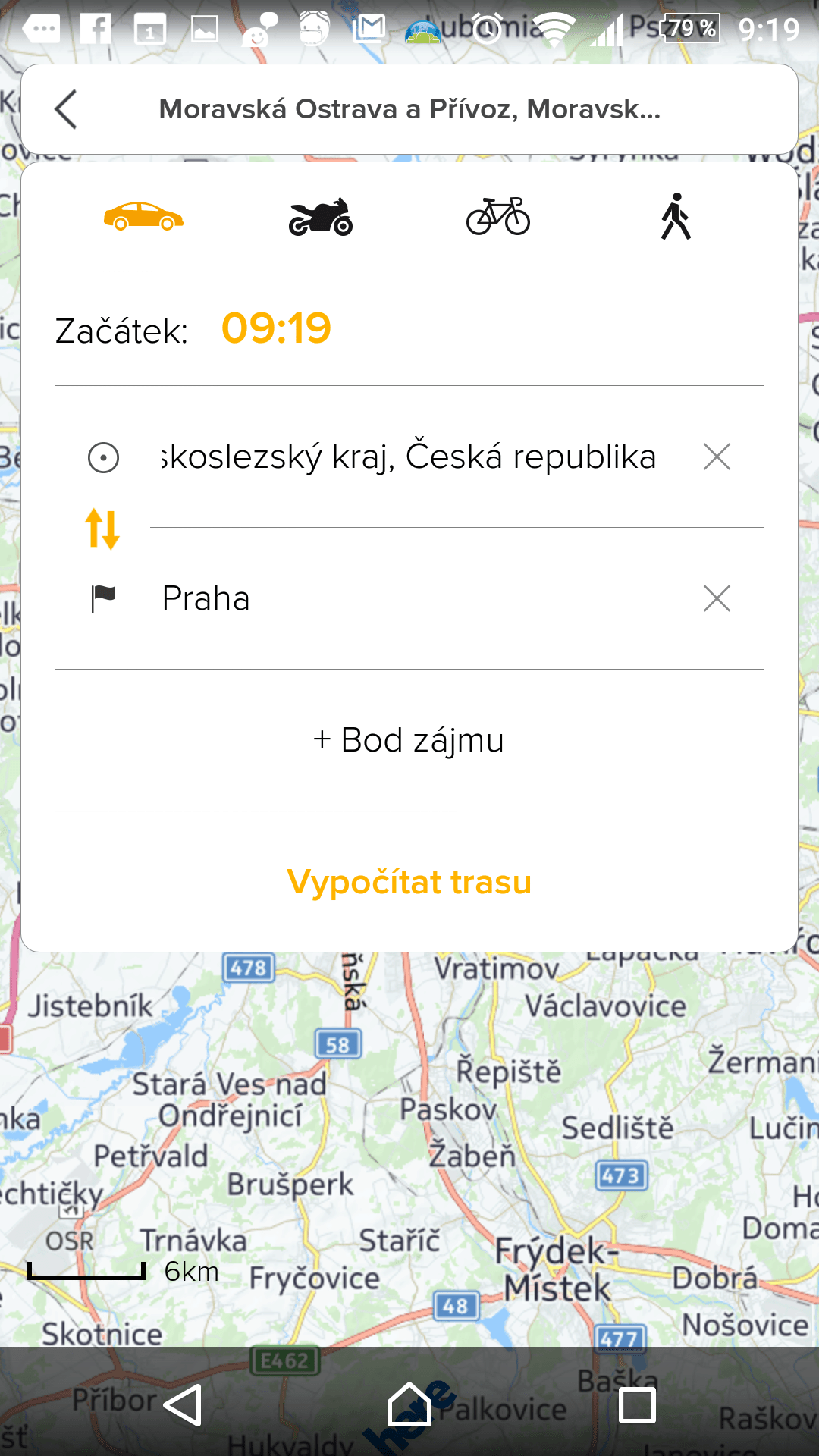Select the car travel mode
Viewport: 819px width, 1456px height.
point(143,217)
